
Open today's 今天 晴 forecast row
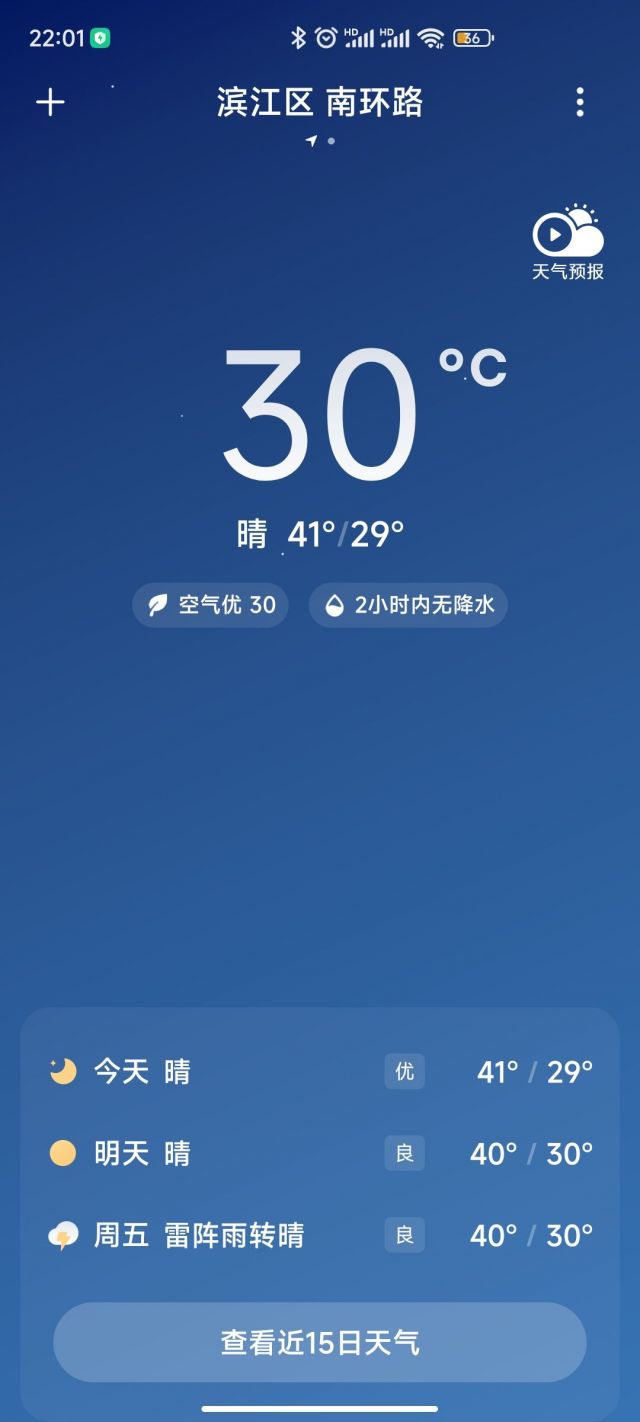pos(320,1072)
